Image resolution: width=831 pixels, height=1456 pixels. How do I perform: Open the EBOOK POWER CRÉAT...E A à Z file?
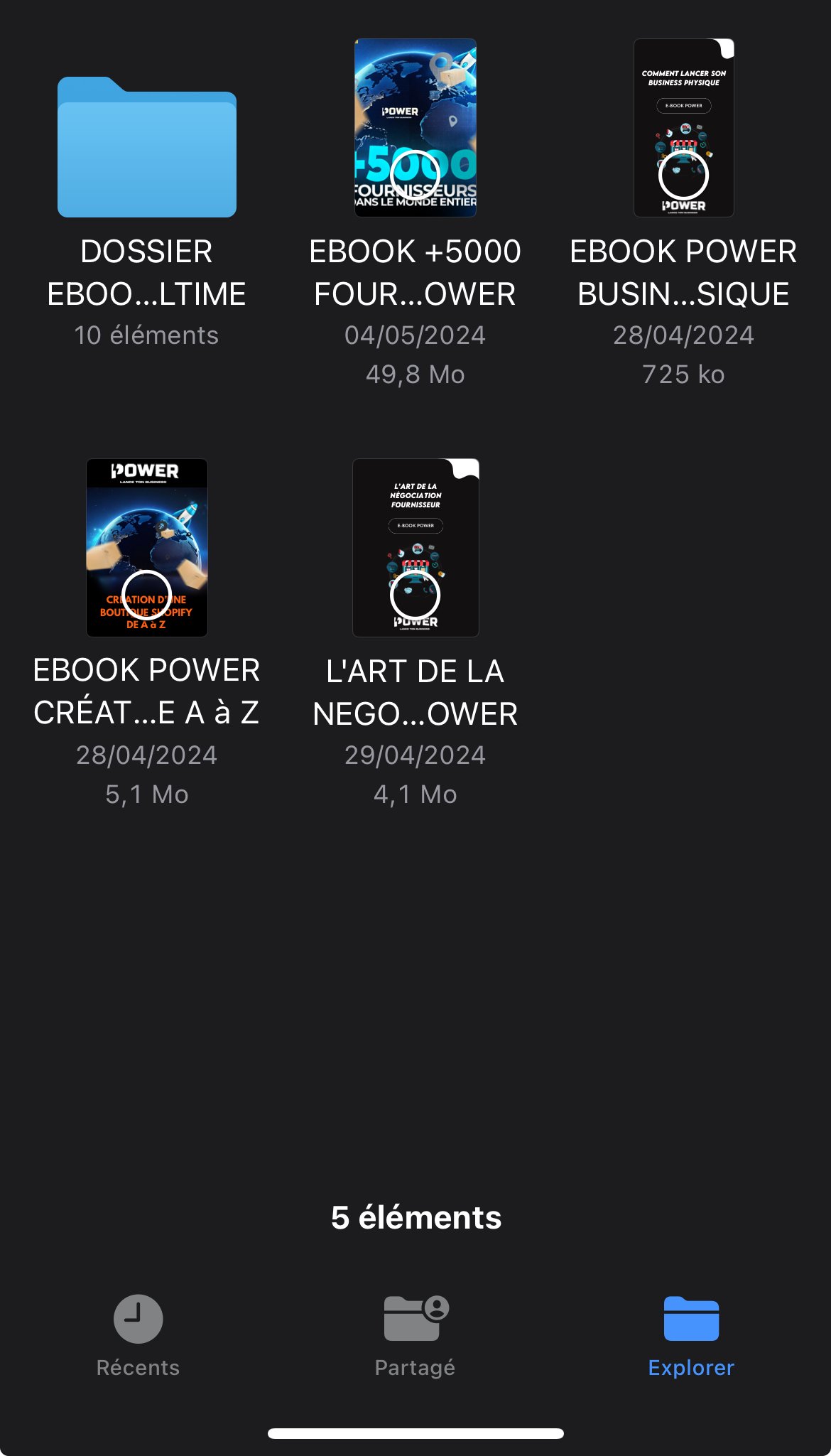tap(147, 548)
